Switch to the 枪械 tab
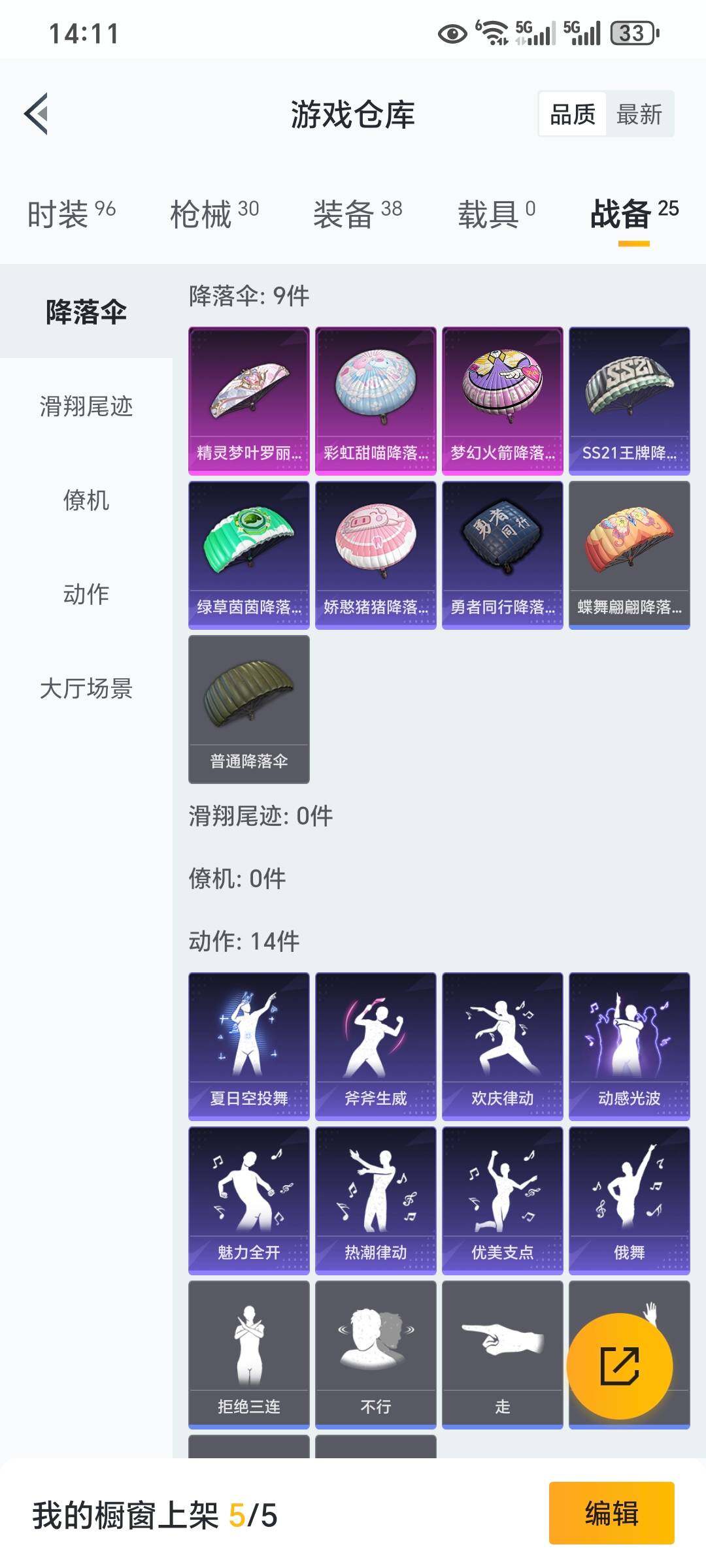Screen dimensions: 706x1568 click(x=214, y=214)
